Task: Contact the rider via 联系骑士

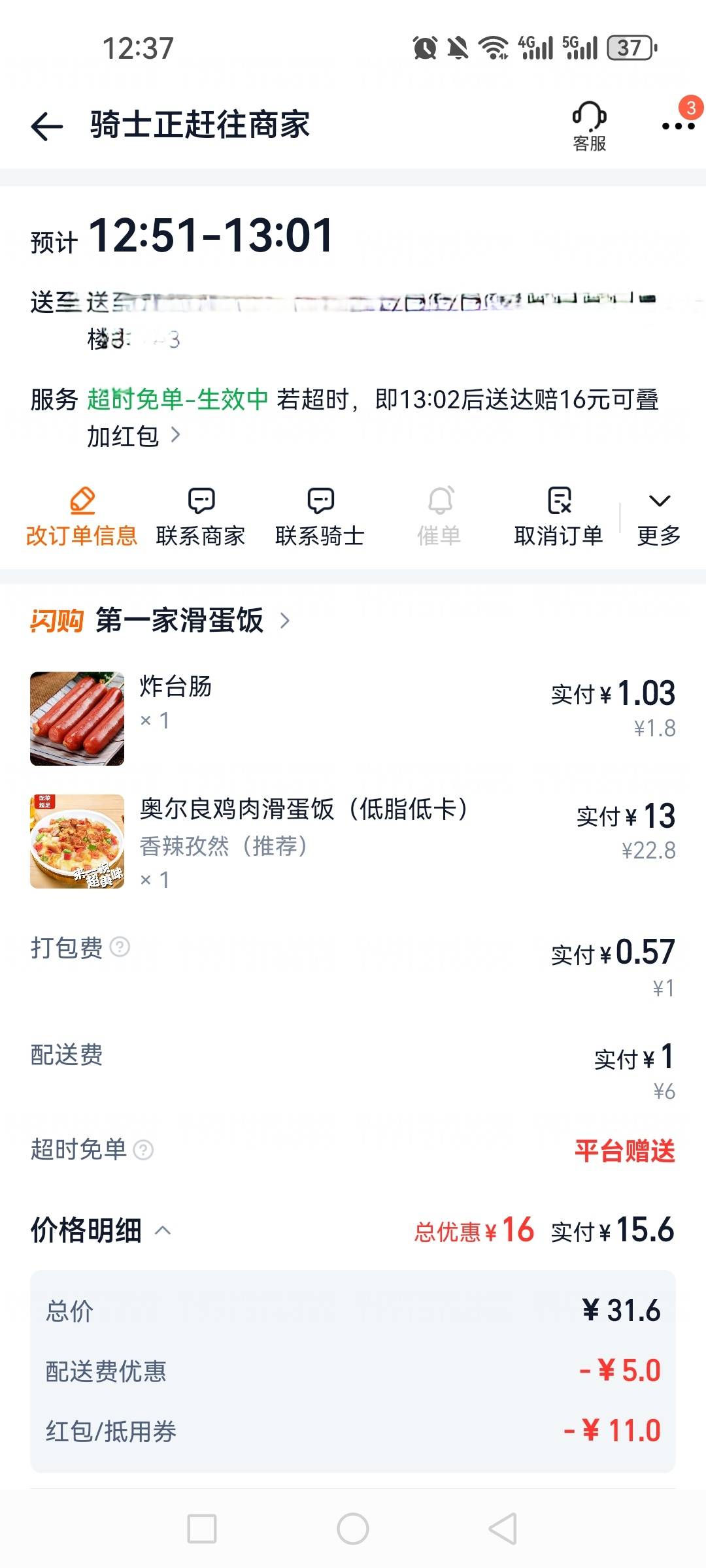Action: click(320, 516)
